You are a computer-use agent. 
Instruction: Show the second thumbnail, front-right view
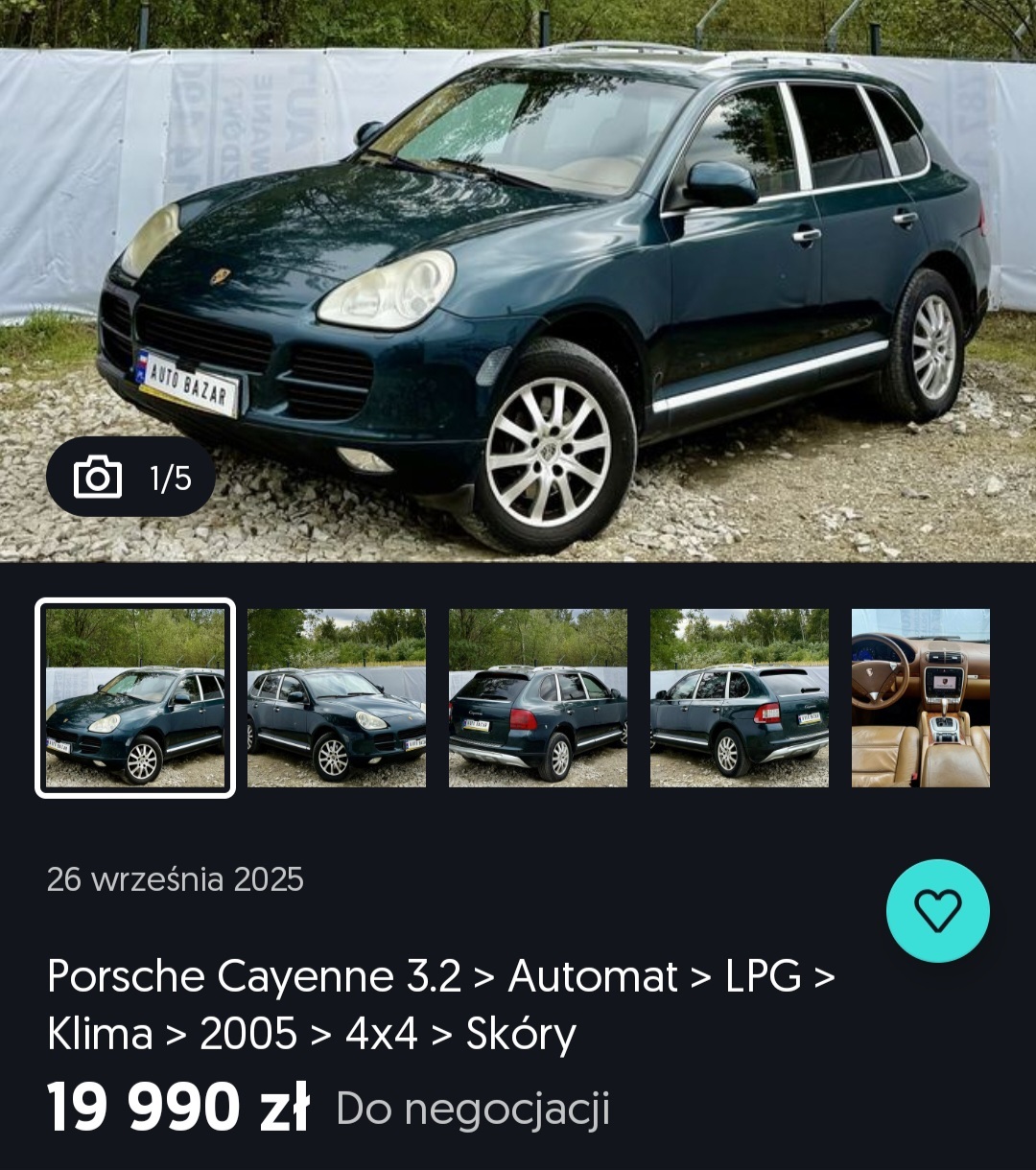pyautogui.click(x=337, y=698)
